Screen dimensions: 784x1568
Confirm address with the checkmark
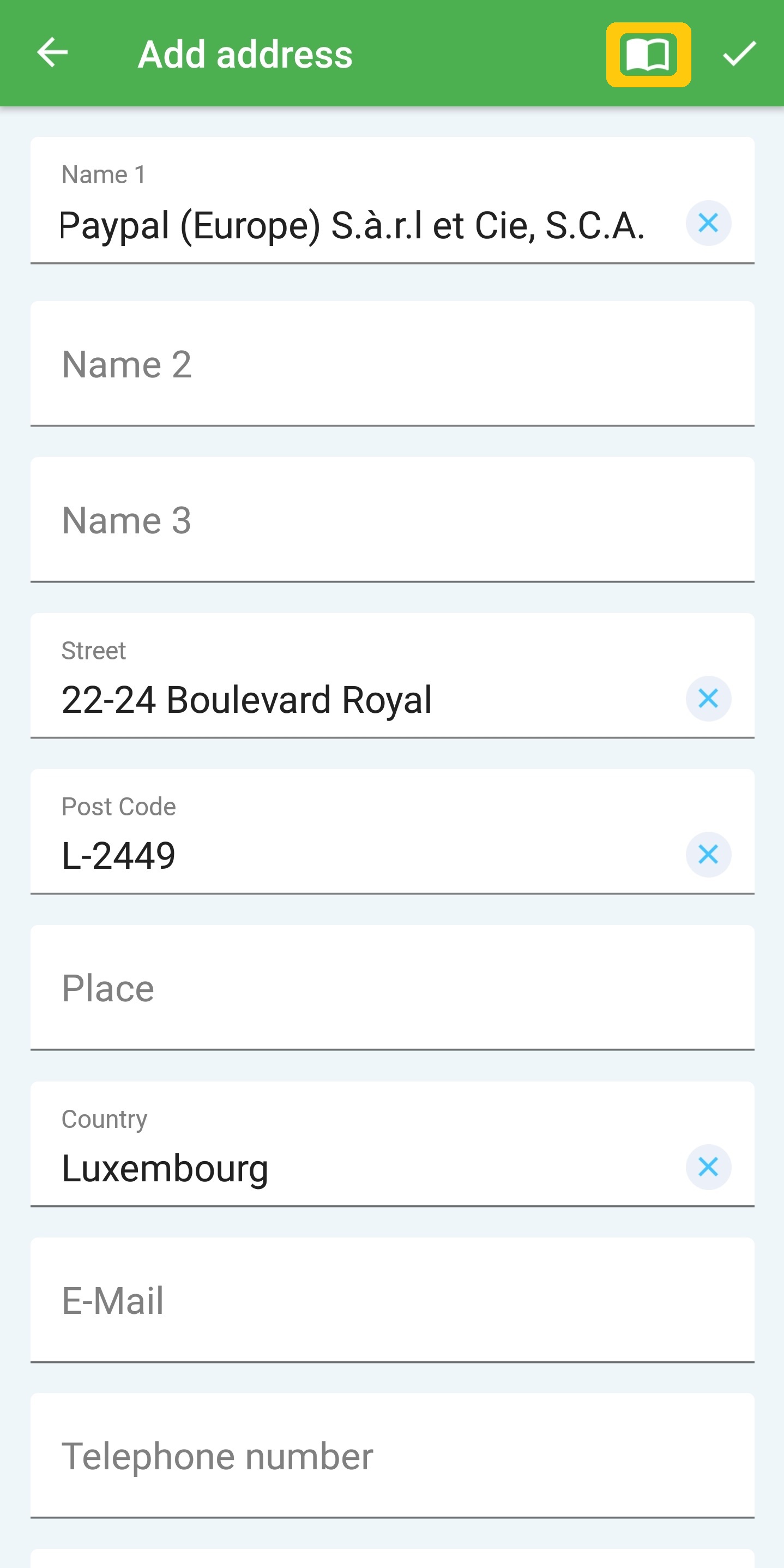click(x=739, y=53)
